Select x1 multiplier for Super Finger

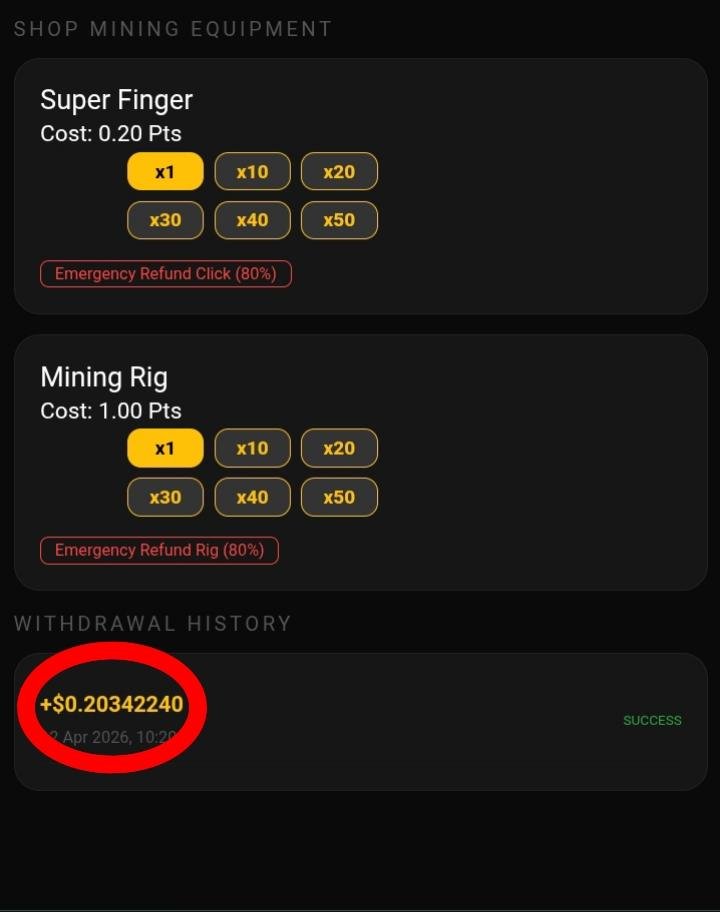(165, 172)
